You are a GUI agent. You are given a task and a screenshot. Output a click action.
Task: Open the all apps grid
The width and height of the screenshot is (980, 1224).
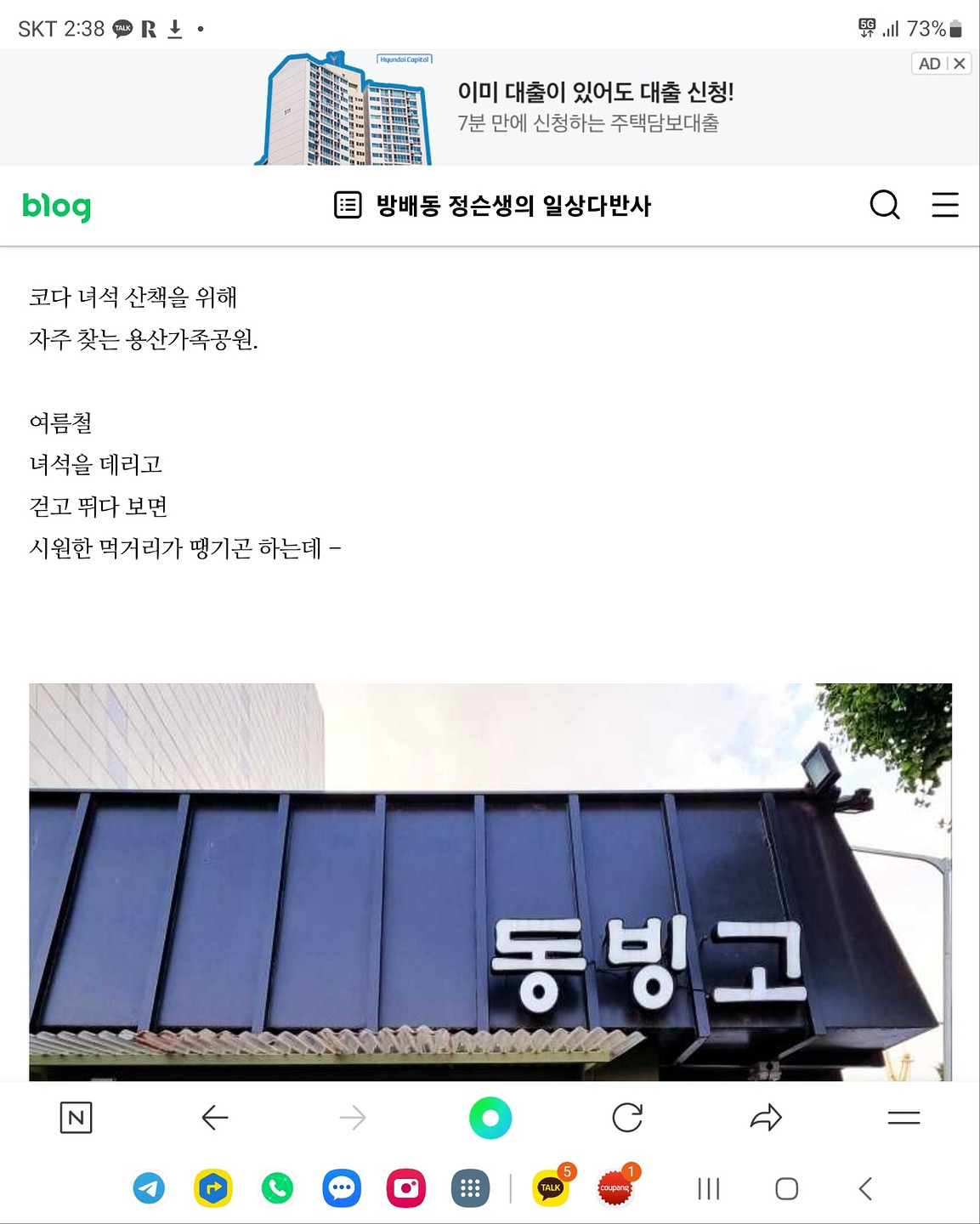(470, 1187)
